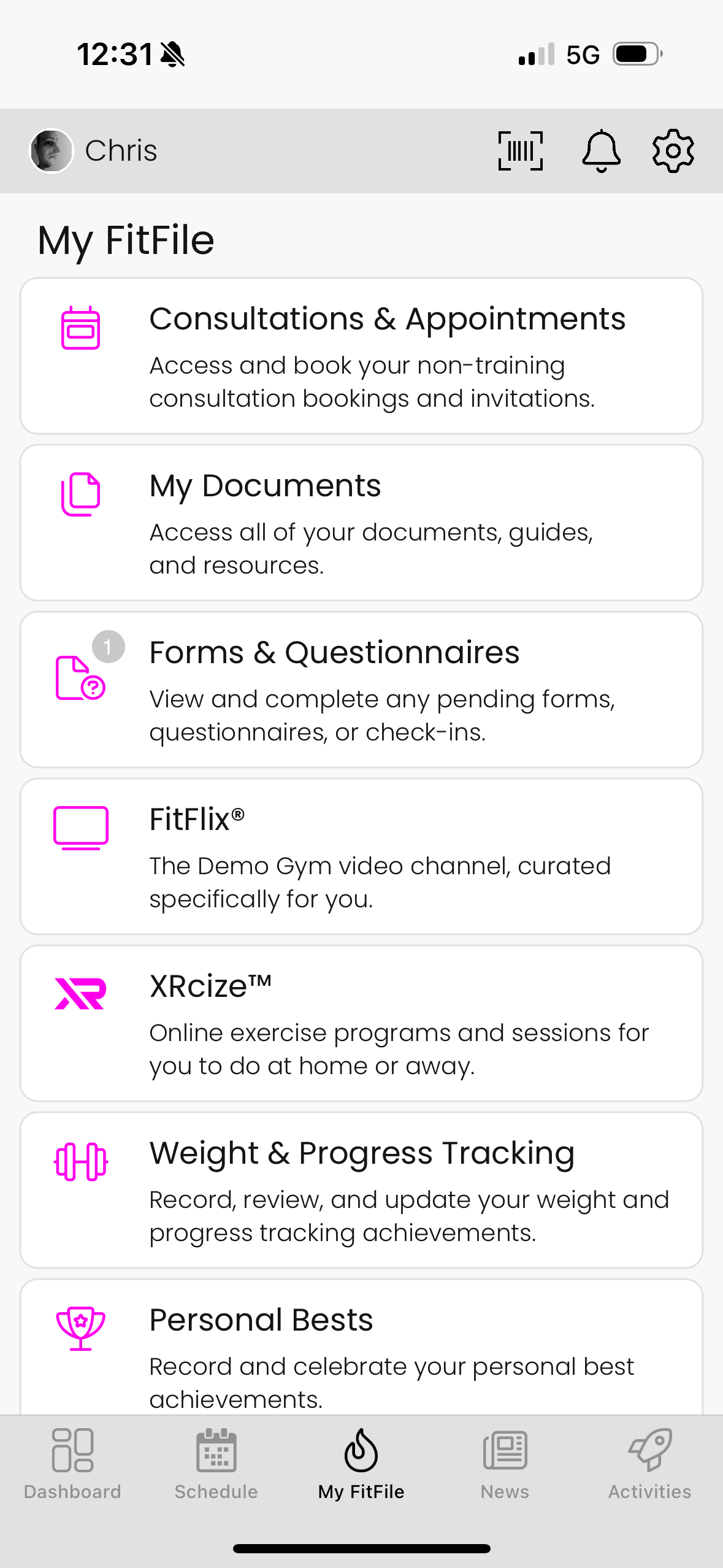
Task: Switch to the Dashboard tab
Action: [72, 1464]
